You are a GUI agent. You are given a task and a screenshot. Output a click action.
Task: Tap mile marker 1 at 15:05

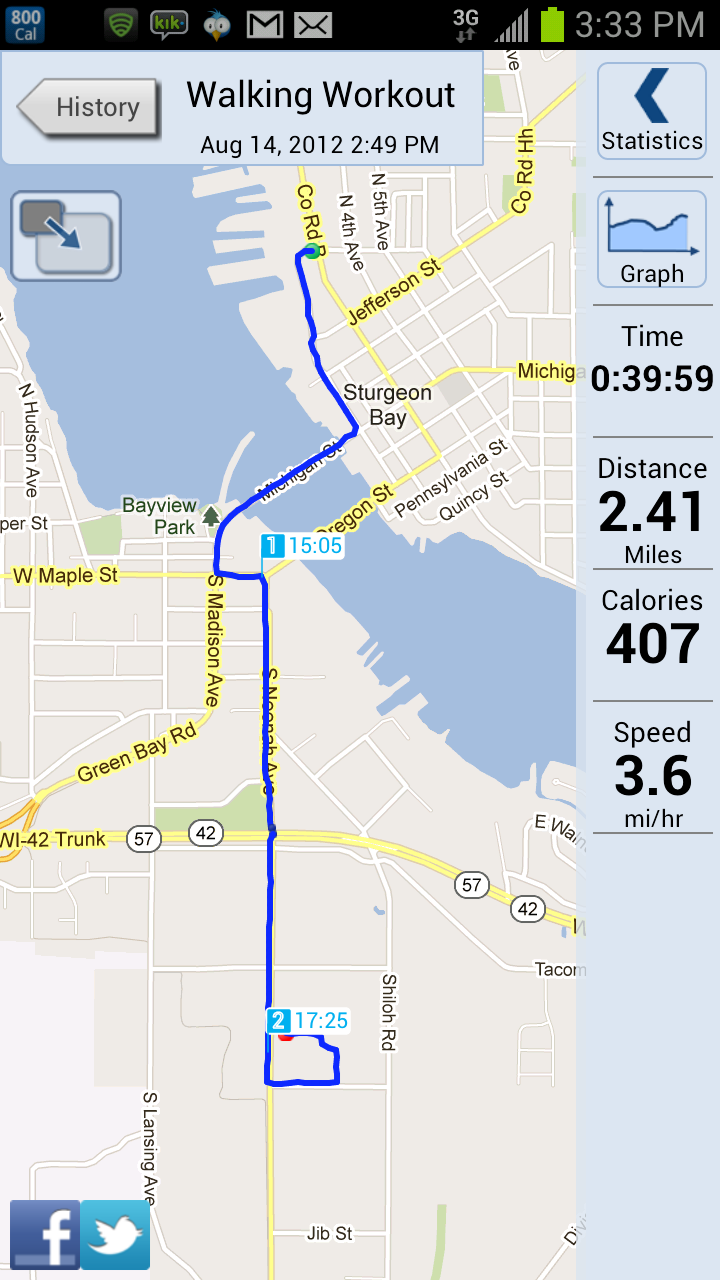tap(302, 546)
